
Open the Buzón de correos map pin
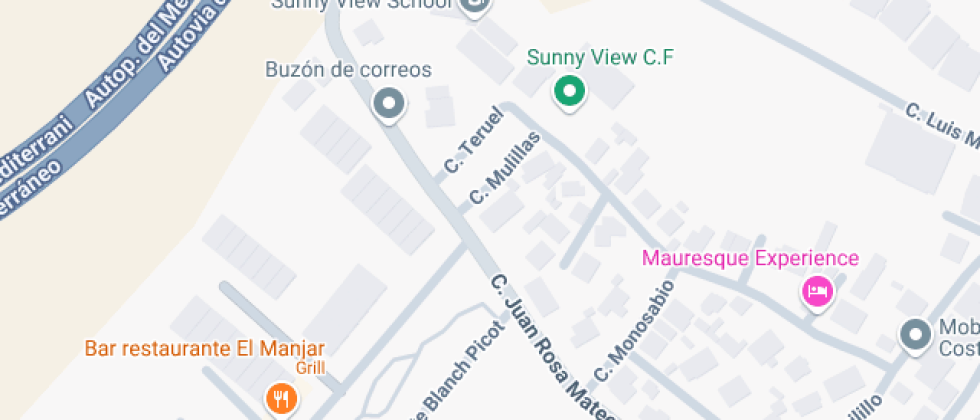[388, 103]
